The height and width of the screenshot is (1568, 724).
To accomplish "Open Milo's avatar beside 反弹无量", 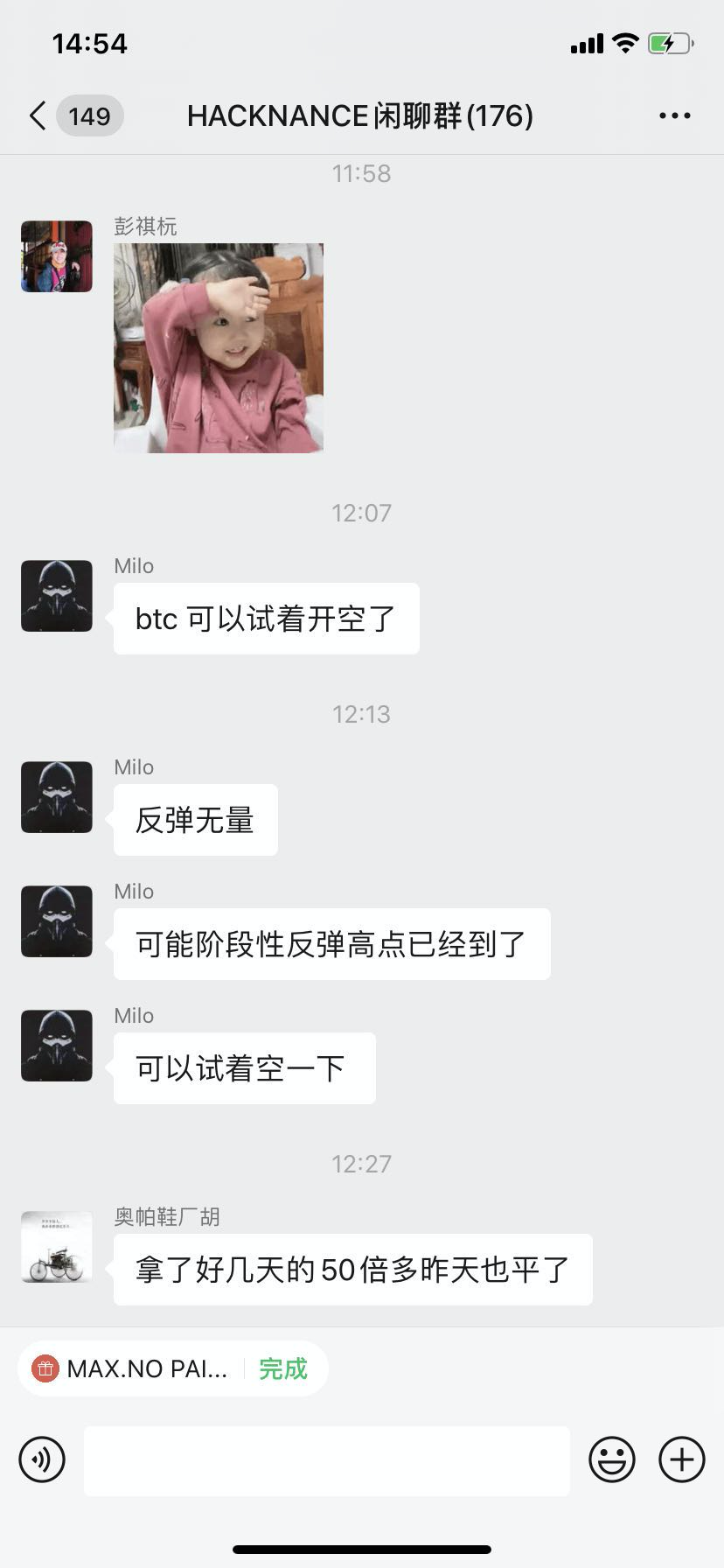I will point(57,797).
